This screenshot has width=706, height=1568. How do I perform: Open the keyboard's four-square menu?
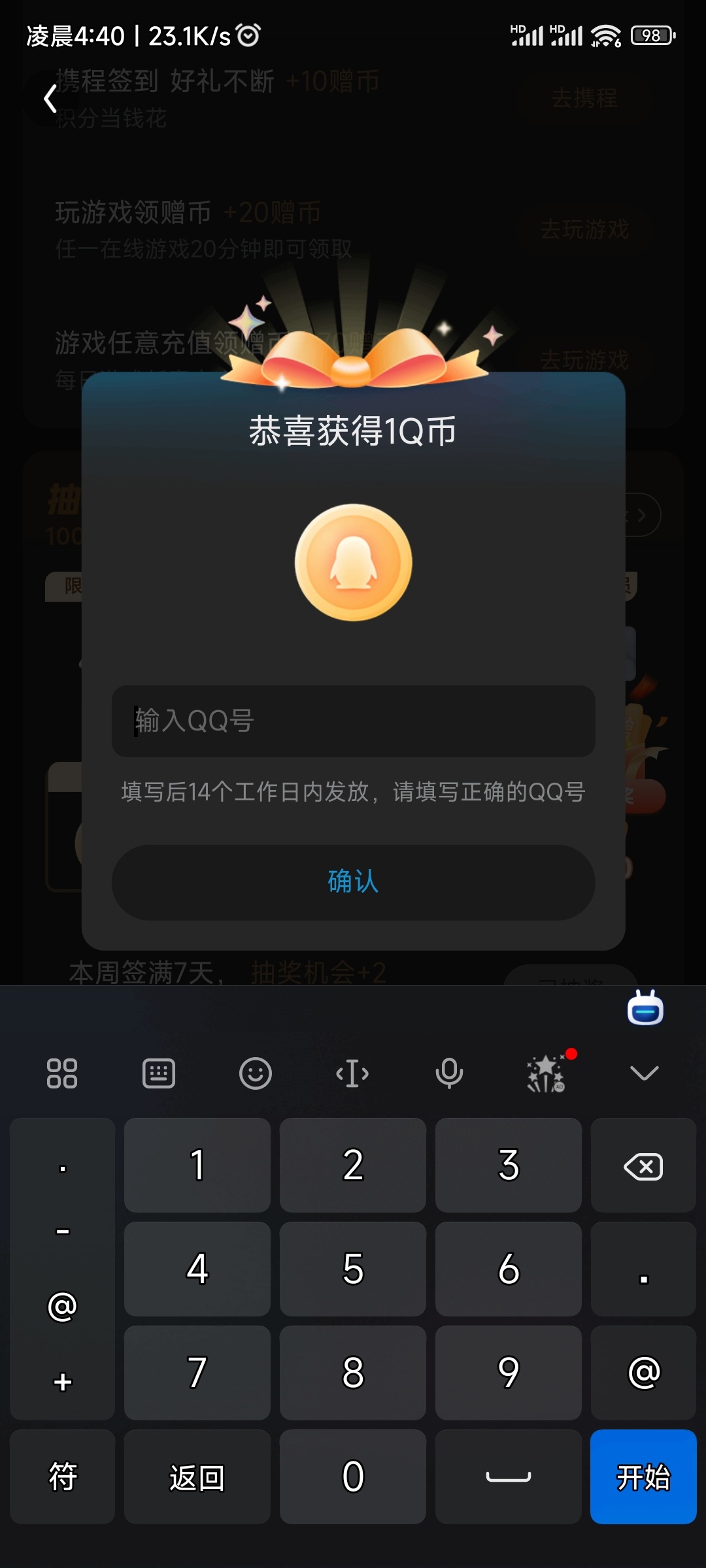[x=62, y=1073]
